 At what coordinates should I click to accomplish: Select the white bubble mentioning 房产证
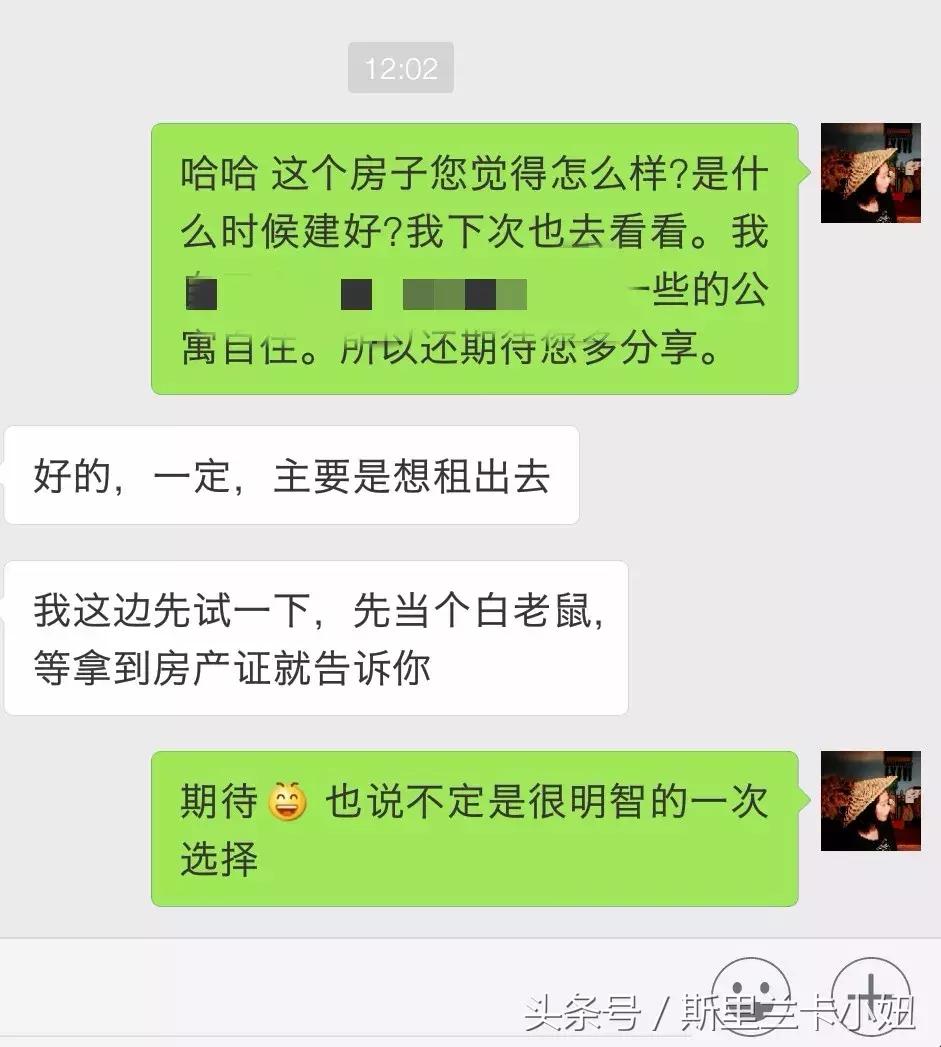(x=315, y=636)
